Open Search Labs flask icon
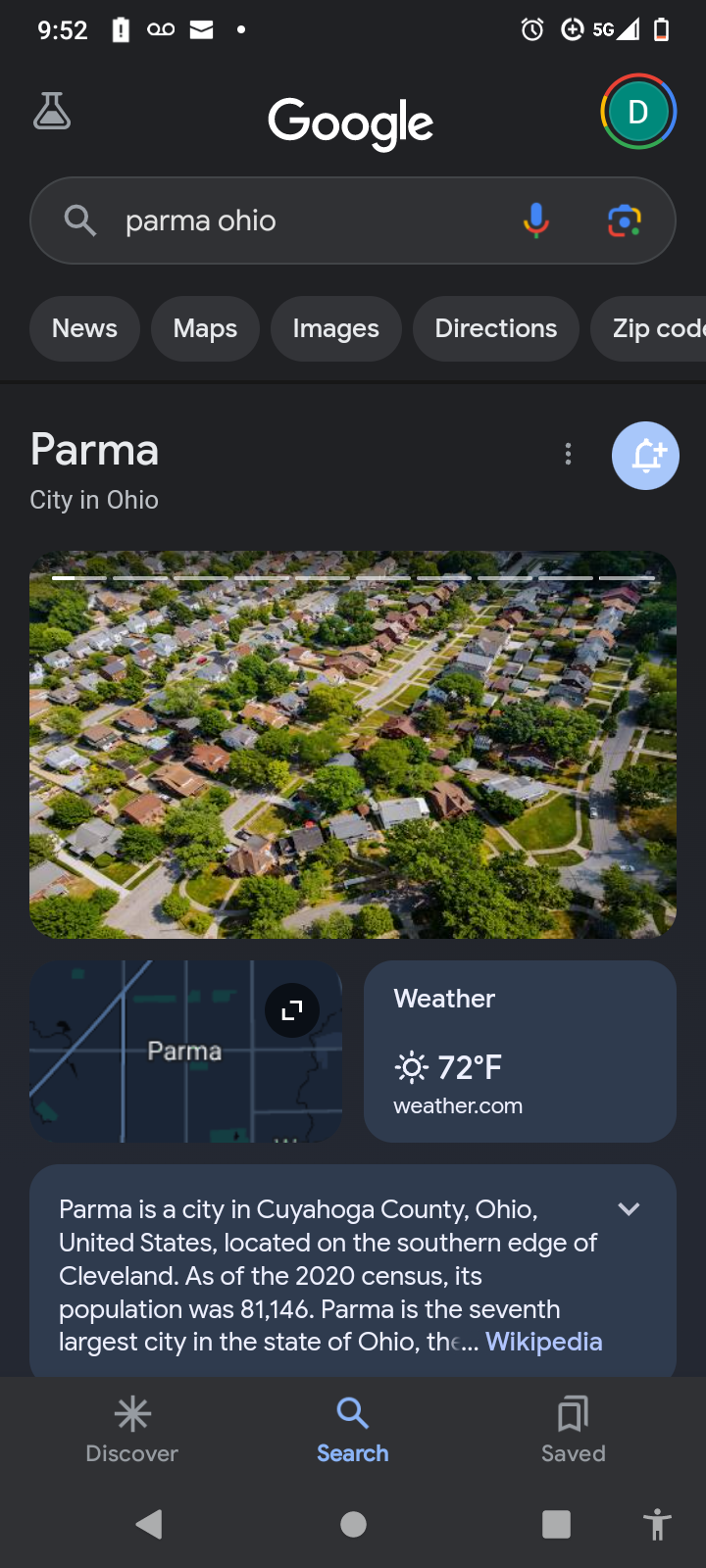 (52, 111)
